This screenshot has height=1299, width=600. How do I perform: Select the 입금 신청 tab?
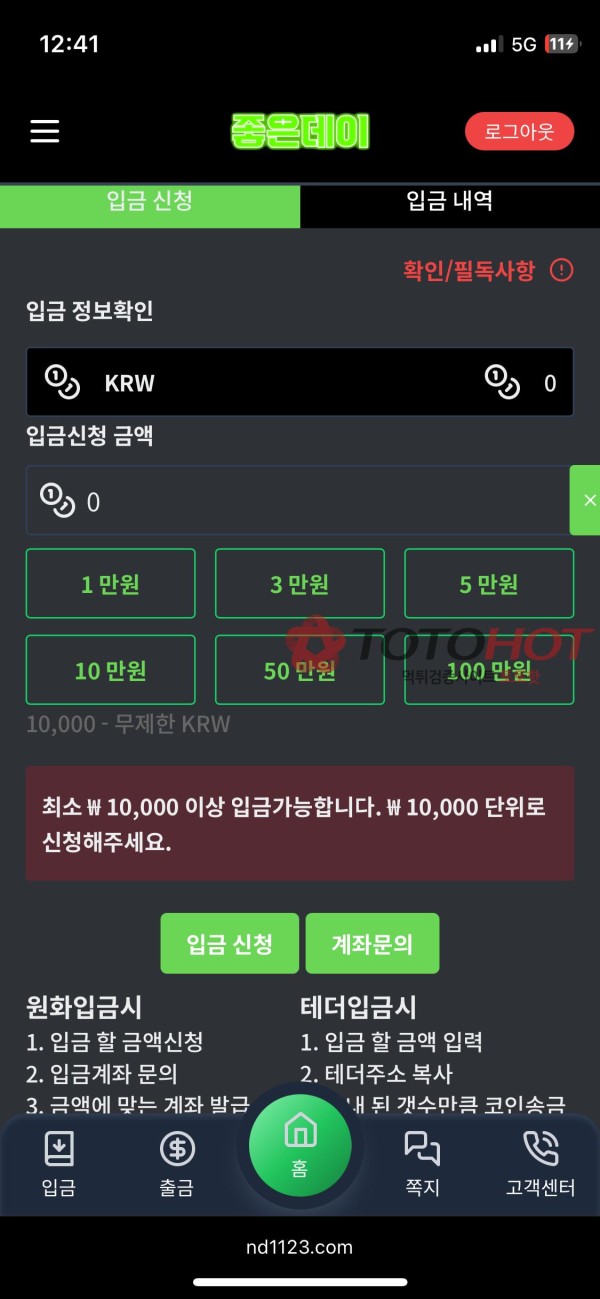pyautogui.click(x=150, y=202)
